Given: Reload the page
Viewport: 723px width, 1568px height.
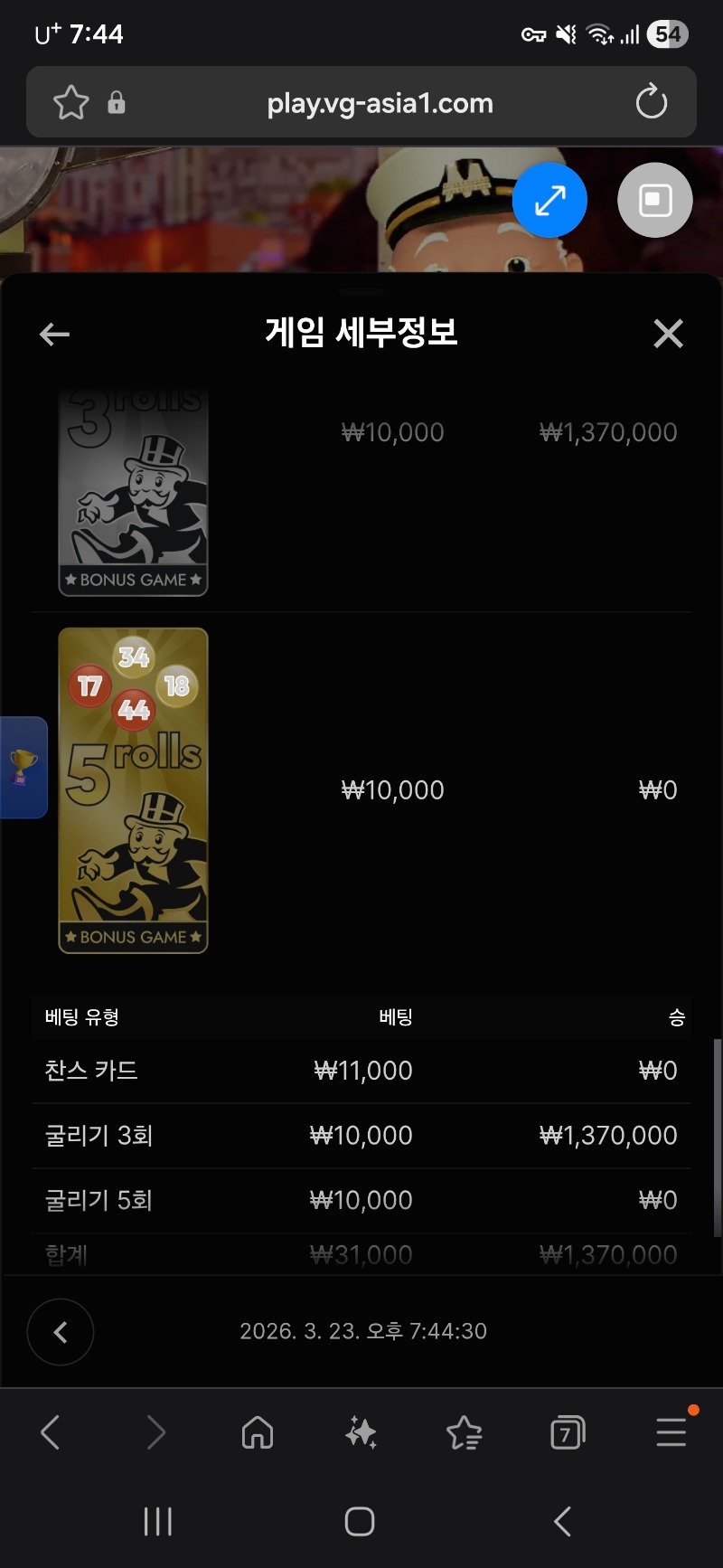Looking at the screenshot, I should 651,102.
